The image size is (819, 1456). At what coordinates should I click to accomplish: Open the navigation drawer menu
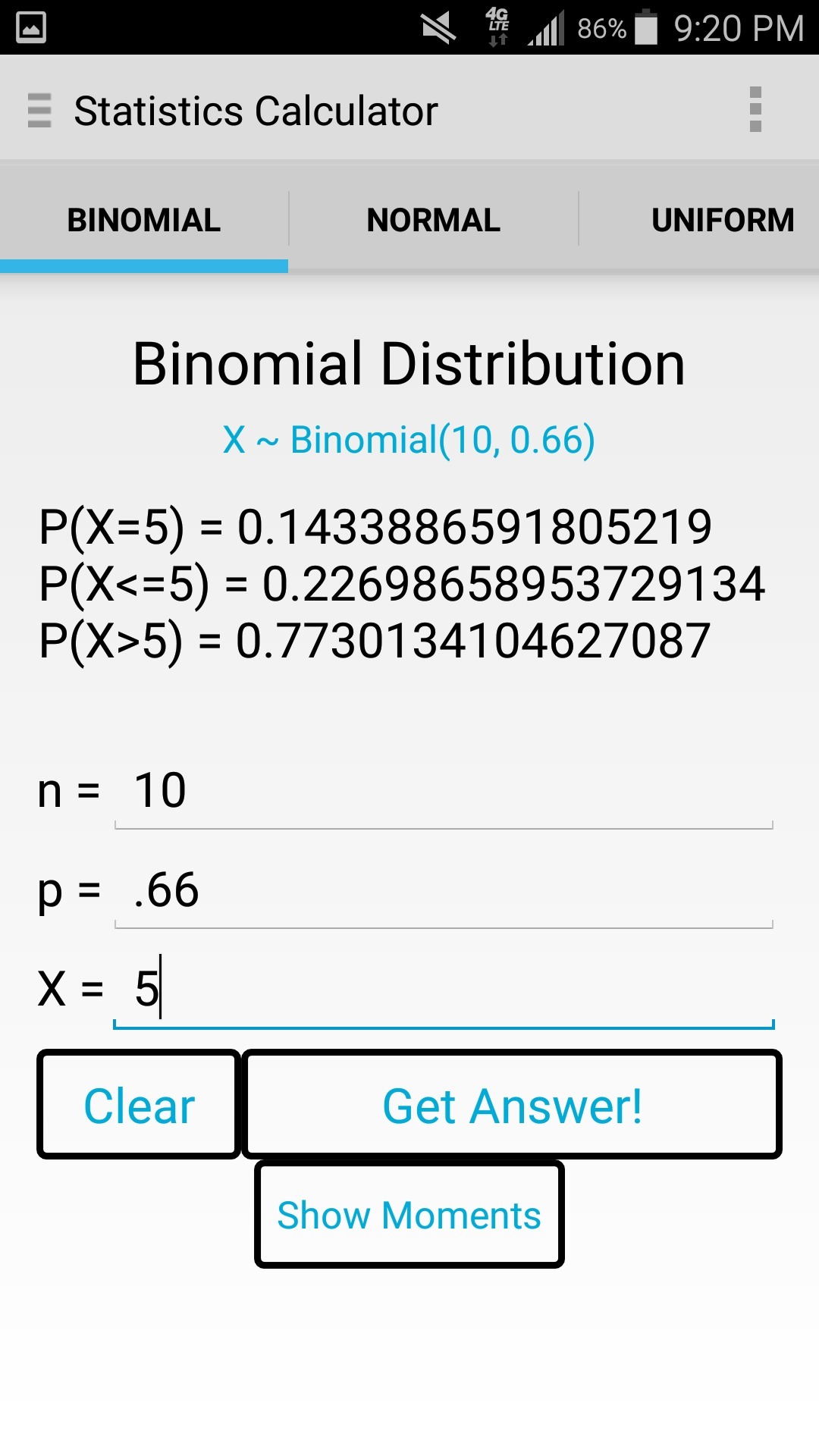39,111
